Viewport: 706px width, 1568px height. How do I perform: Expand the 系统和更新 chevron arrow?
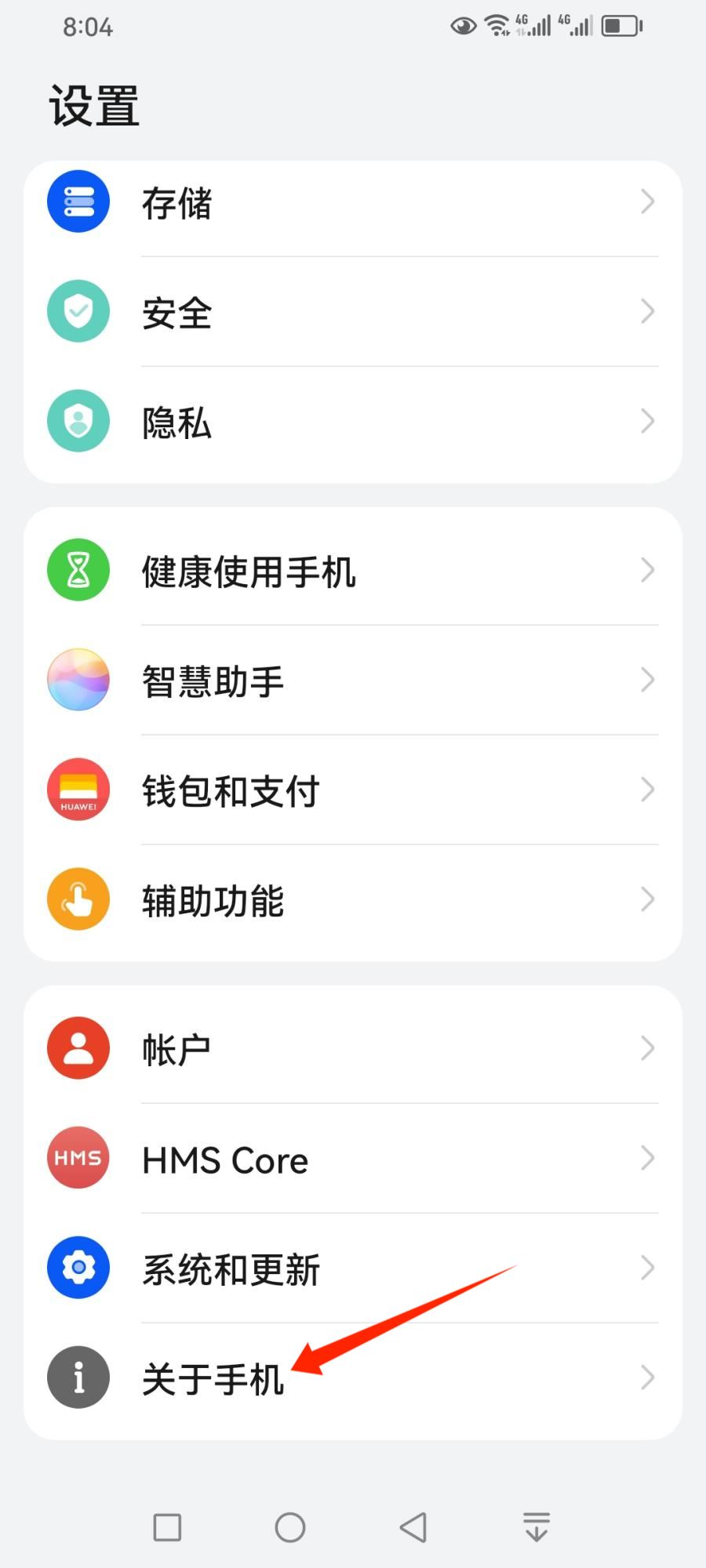tap(647, 1268)
